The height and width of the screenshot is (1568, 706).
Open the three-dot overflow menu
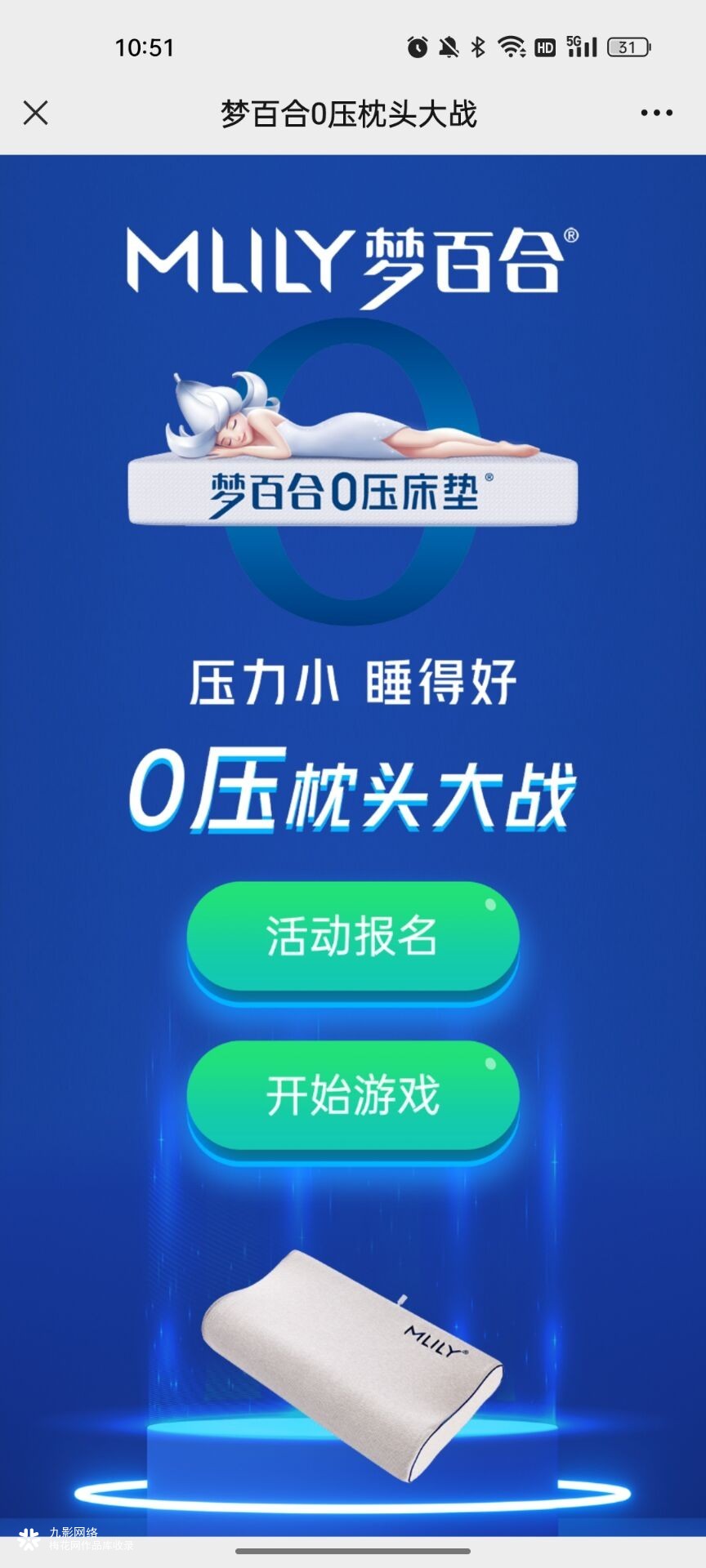[x=656, y=113]
